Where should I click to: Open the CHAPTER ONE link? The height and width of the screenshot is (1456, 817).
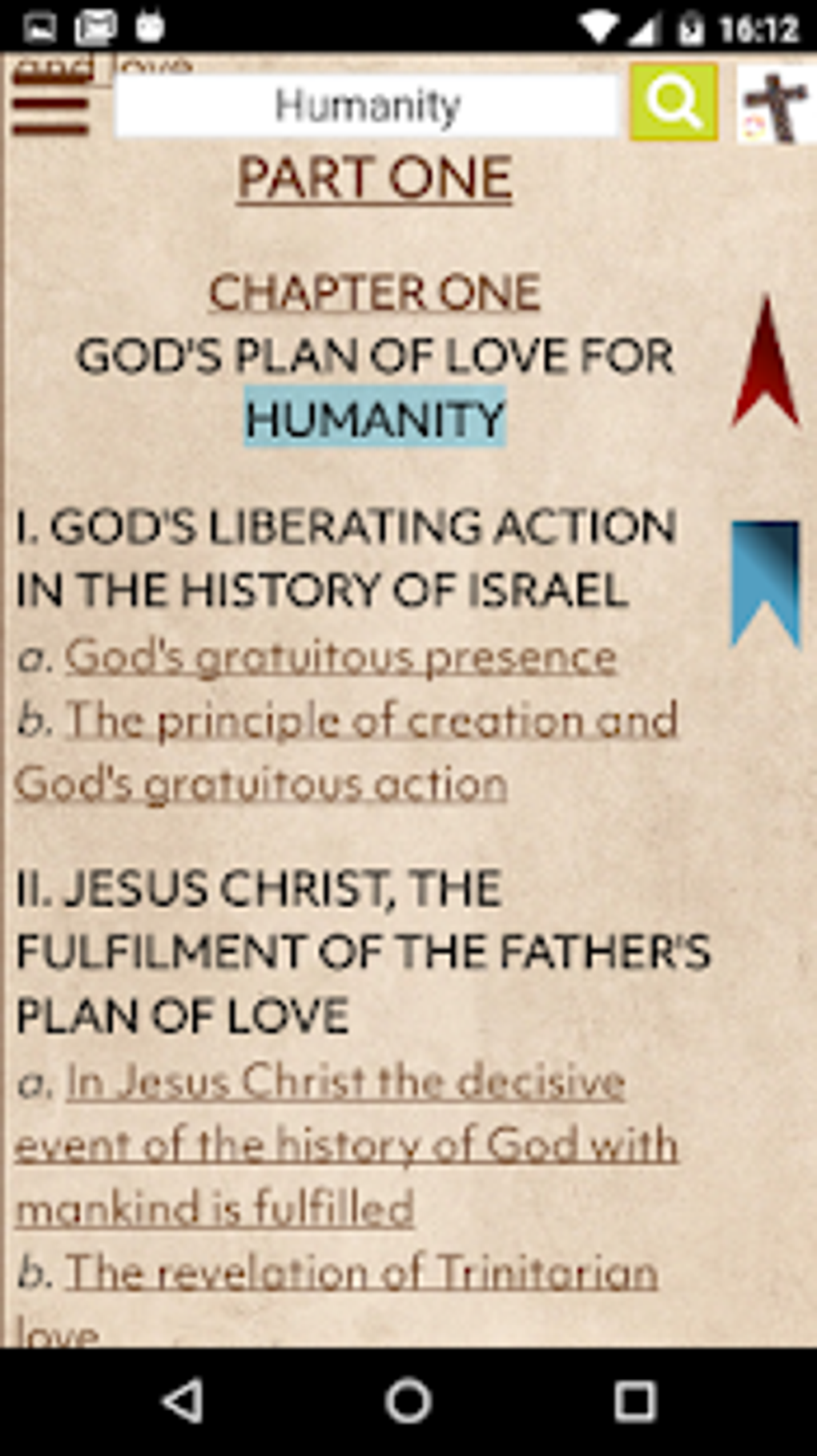coord(374,292)
